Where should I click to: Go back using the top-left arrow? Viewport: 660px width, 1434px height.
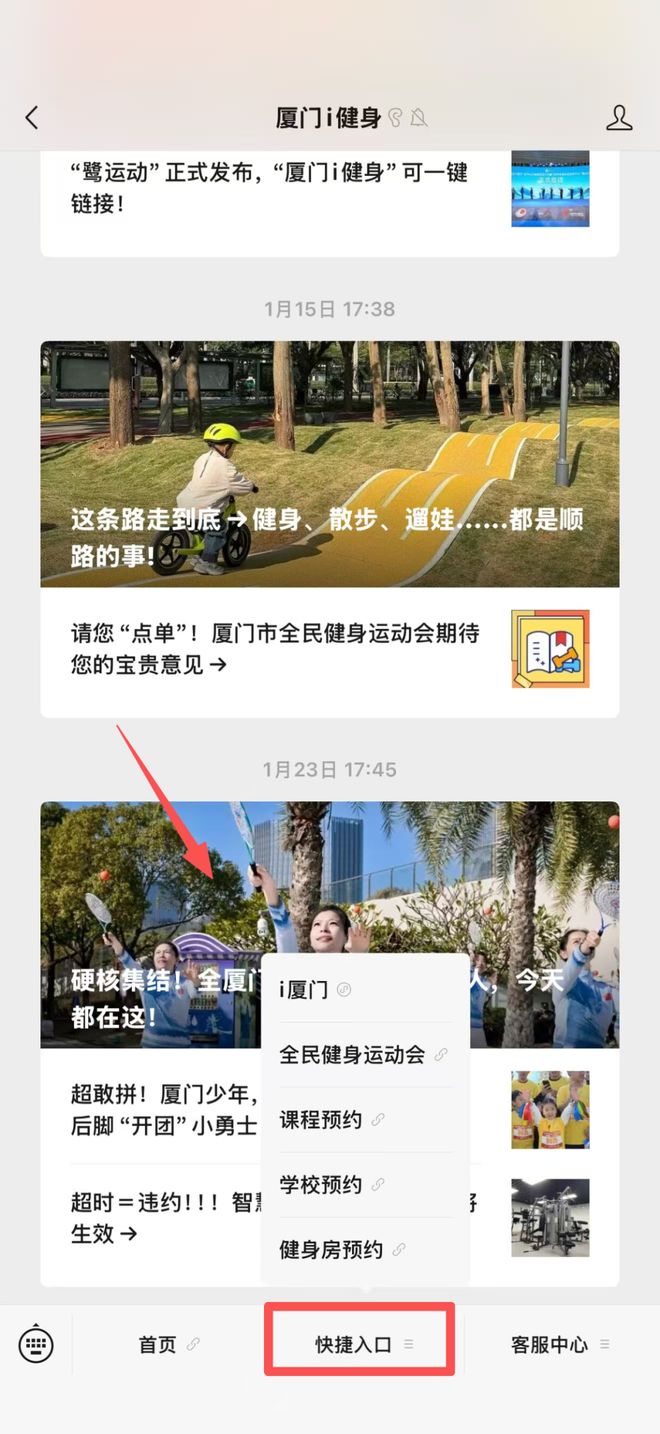tap(32, 118)
